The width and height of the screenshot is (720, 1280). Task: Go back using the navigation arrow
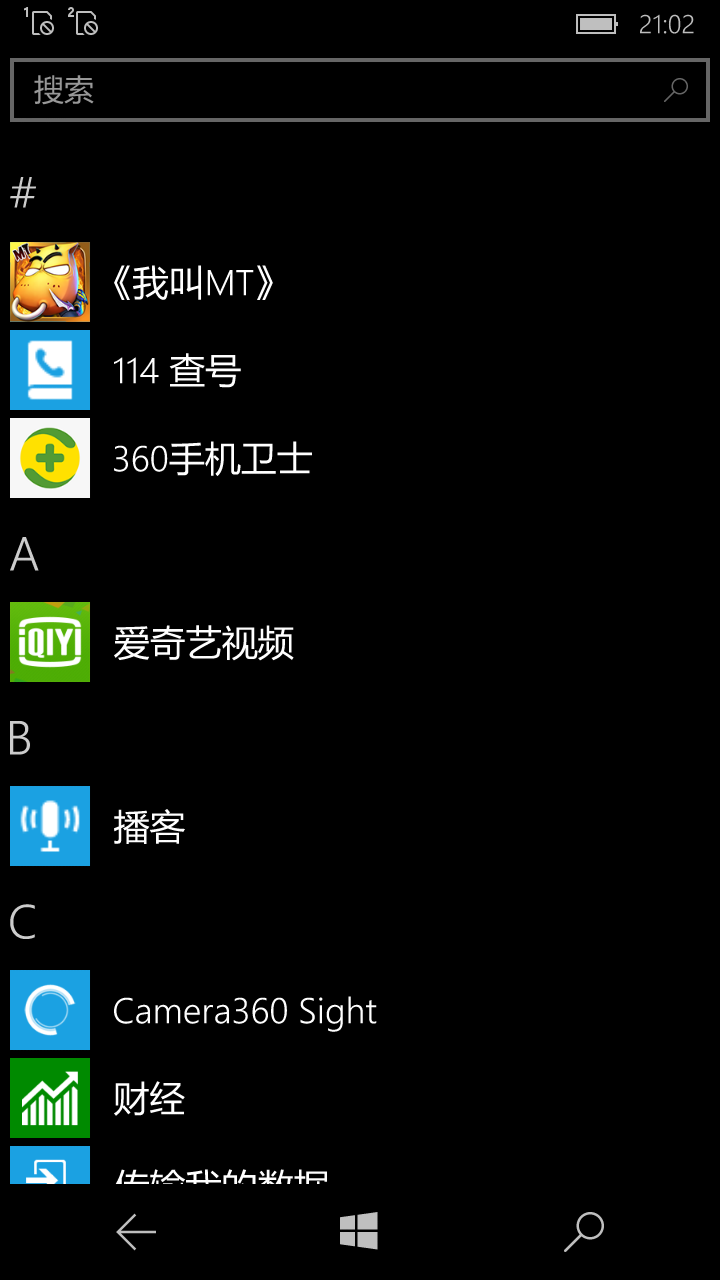tap(136, 1232)
